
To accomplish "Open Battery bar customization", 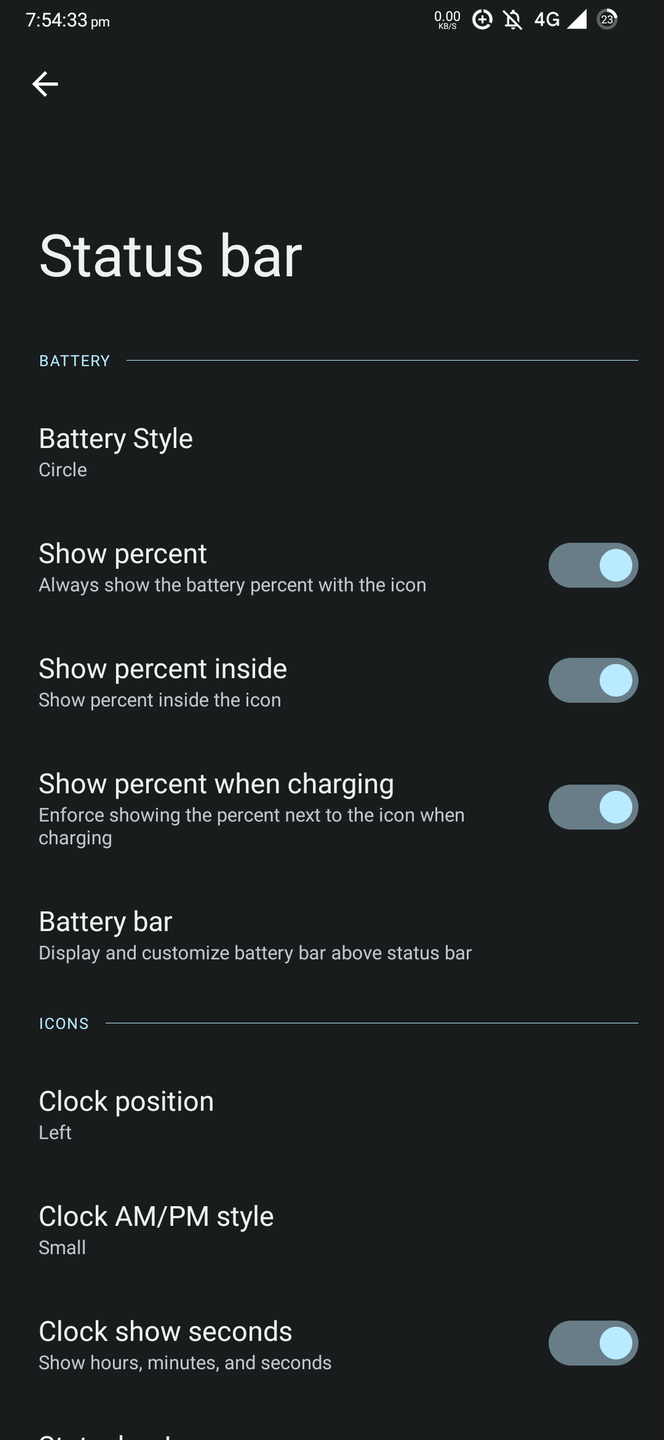I will click(254, 935).
